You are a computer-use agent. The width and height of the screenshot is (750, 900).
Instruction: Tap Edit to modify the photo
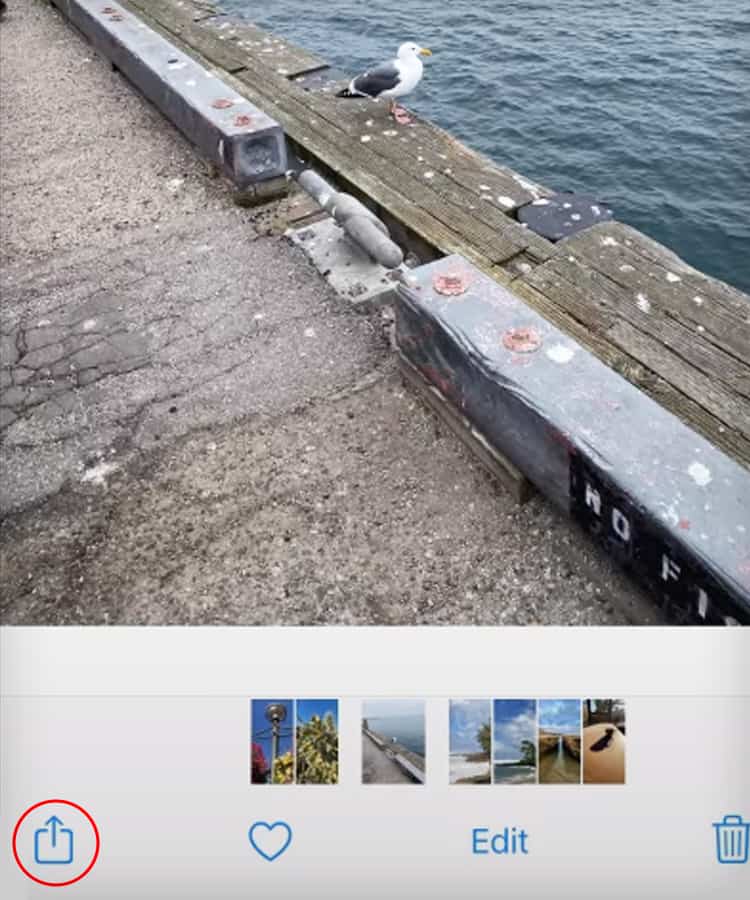tap(499, 841)
